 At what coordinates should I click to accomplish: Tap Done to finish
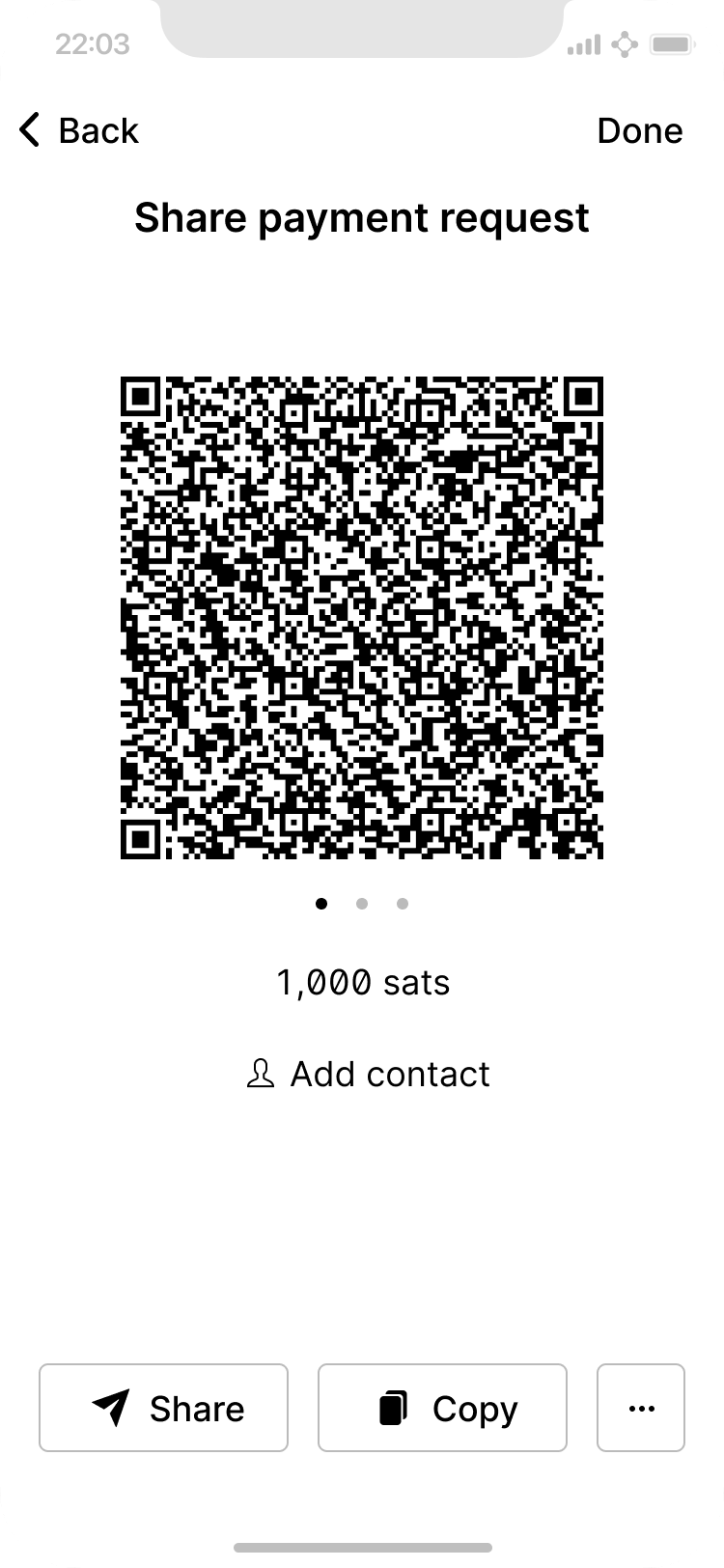tap(639, 130)
